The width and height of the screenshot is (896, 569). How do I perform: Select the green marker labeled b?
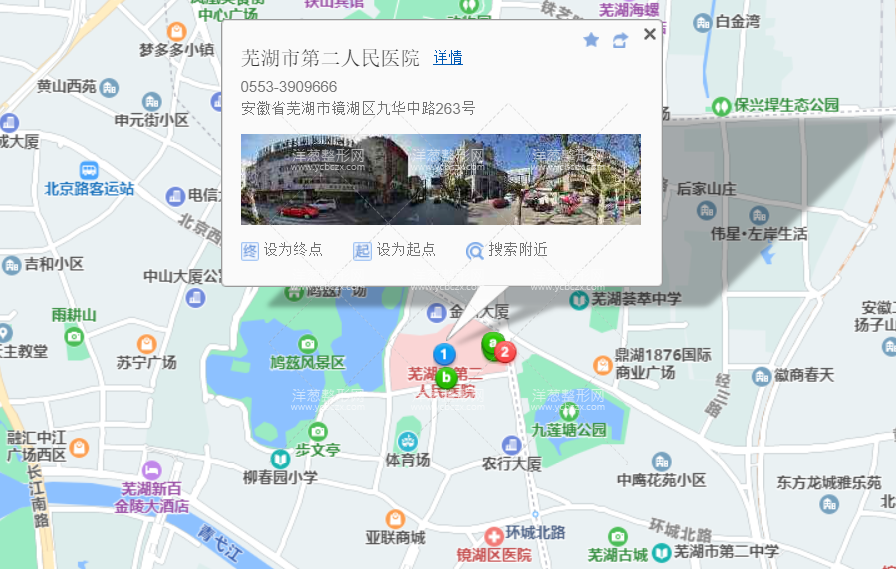pyautogui.click(x=445, y=378)
